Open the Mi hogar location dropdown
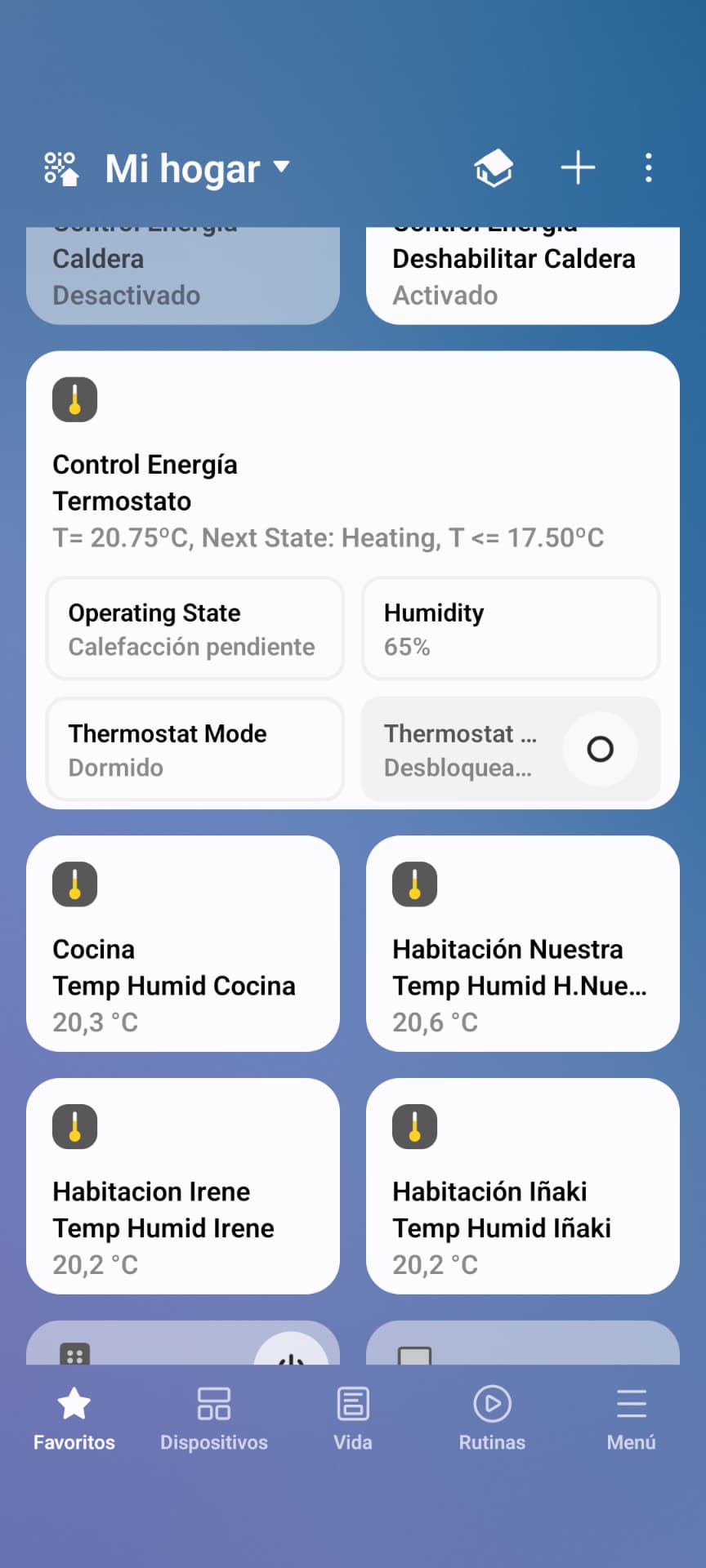 [x=197, y=169]
